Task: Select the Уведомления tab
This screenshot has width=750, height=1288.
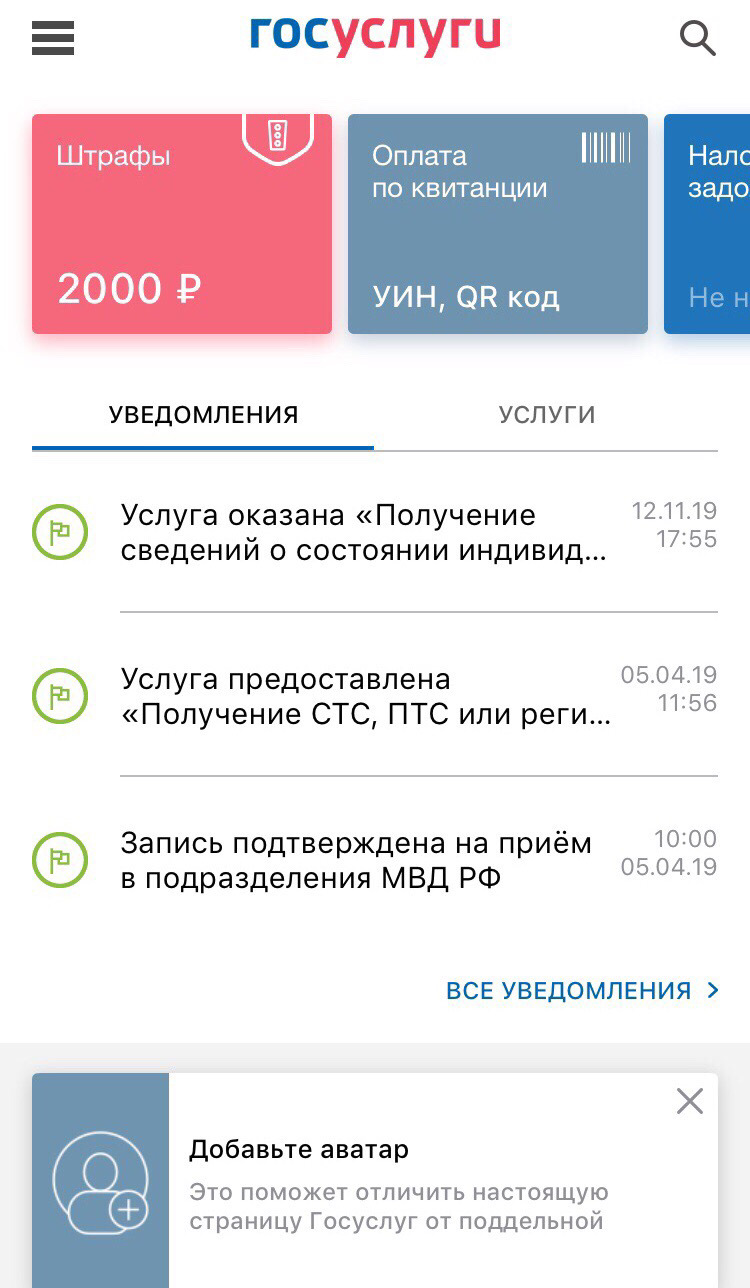Action: point(203,415)
